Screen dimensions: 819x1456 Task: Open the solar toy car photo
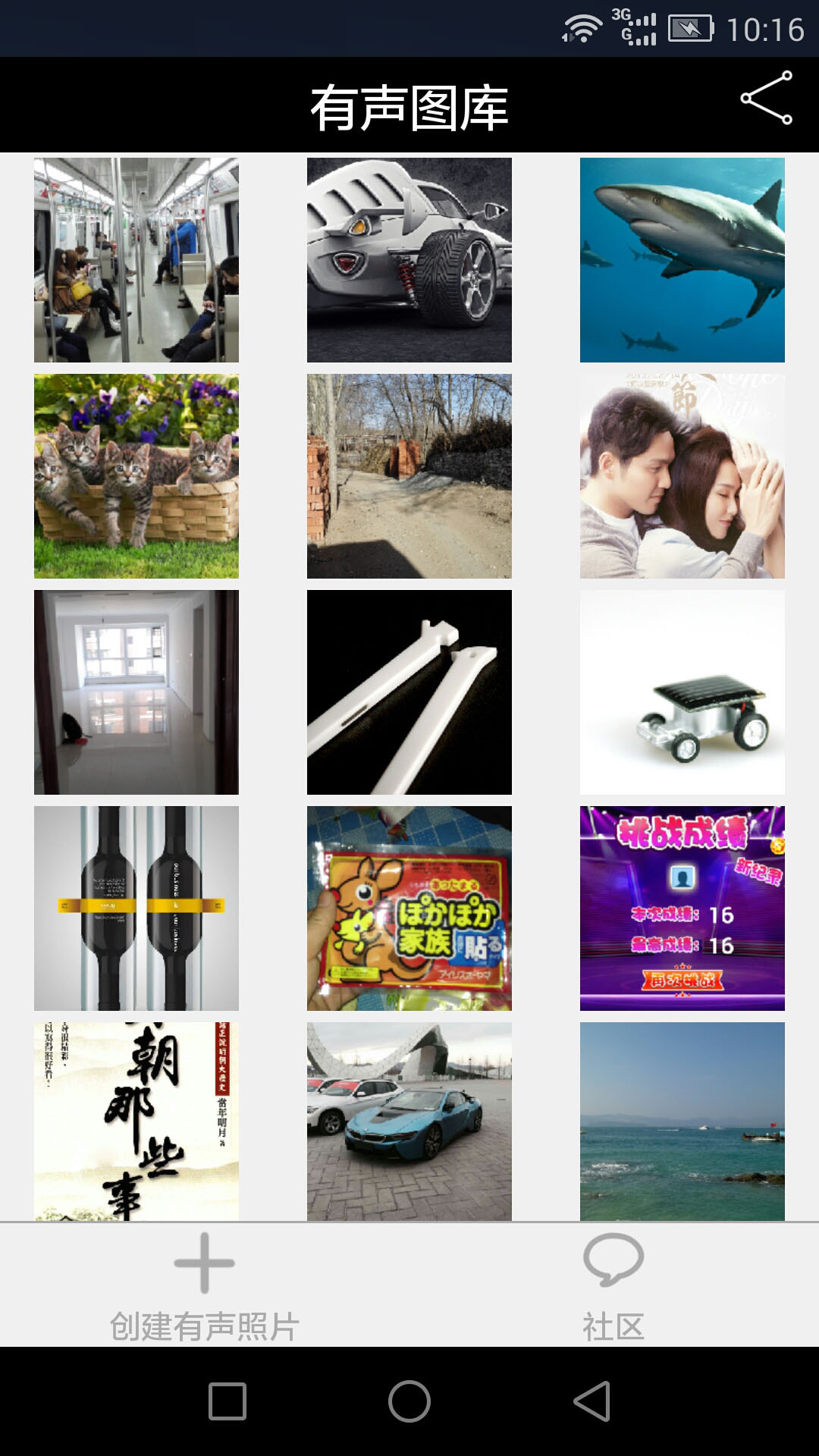tap(682, 692)
